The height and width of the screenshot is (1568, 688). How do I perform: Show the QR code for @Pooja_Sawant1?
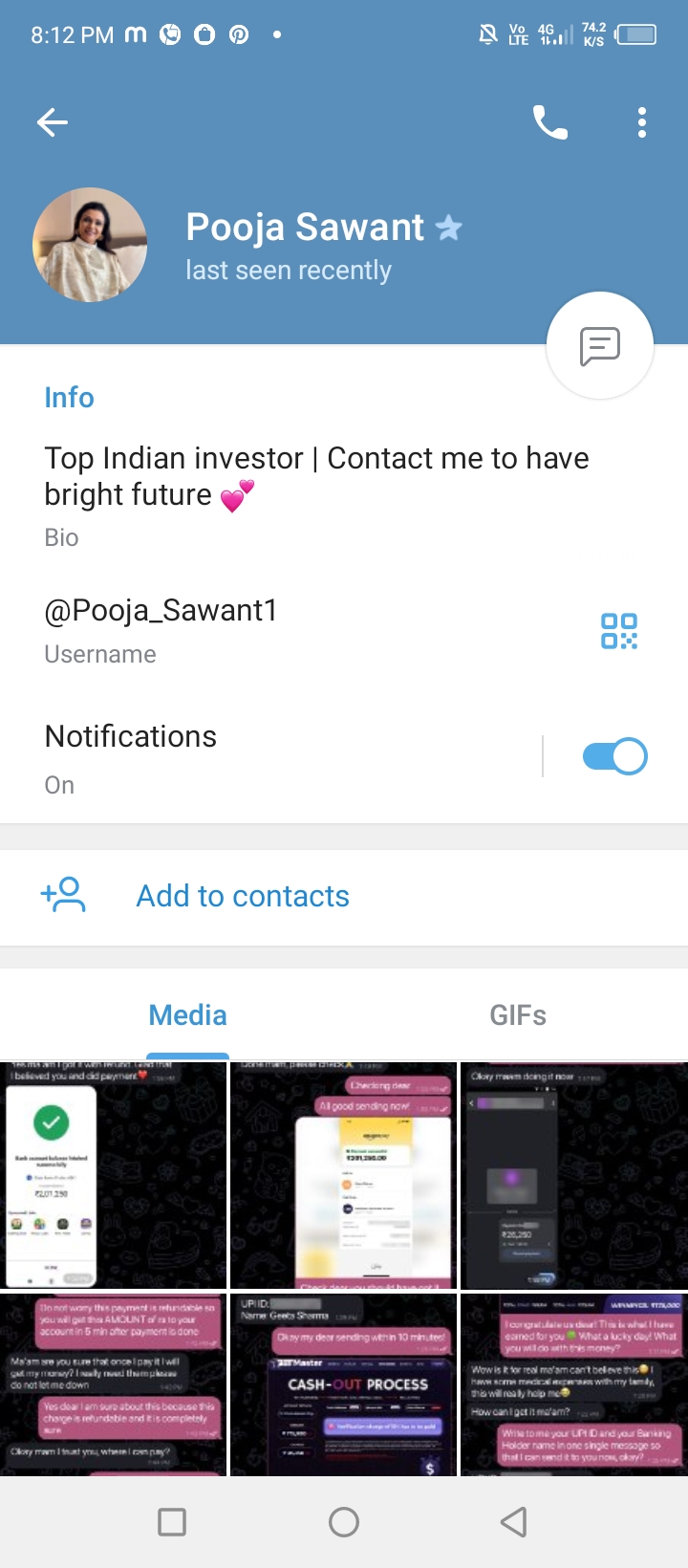point(618,631)
